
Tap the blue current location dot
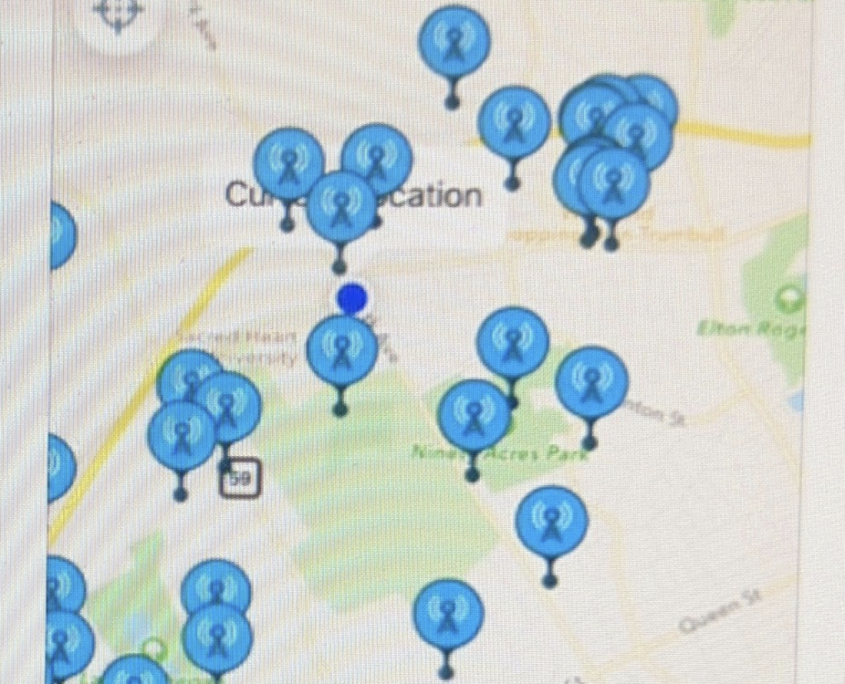coord(352,298)
